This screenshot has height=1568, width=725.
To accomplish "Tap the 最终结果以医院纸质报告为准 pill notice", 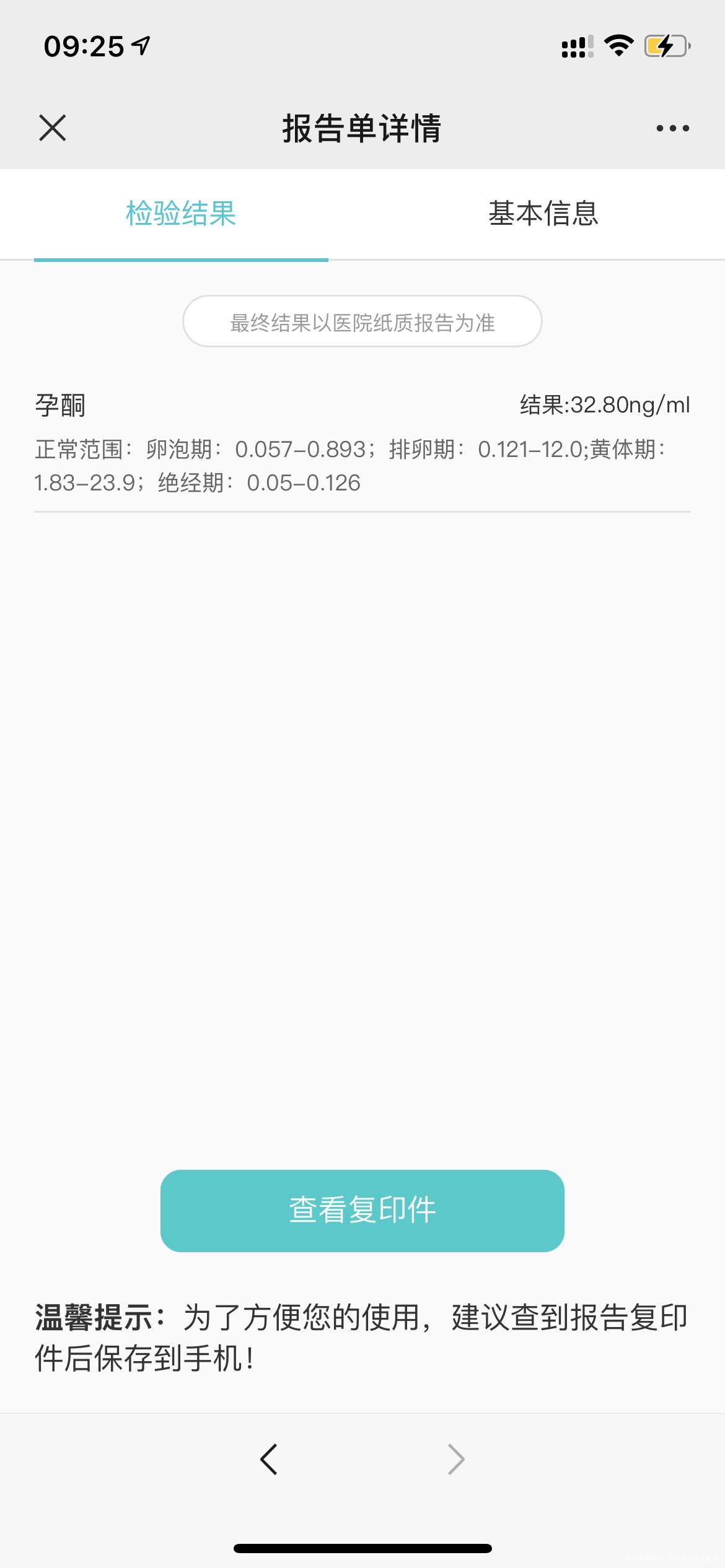I will [362, 321].
